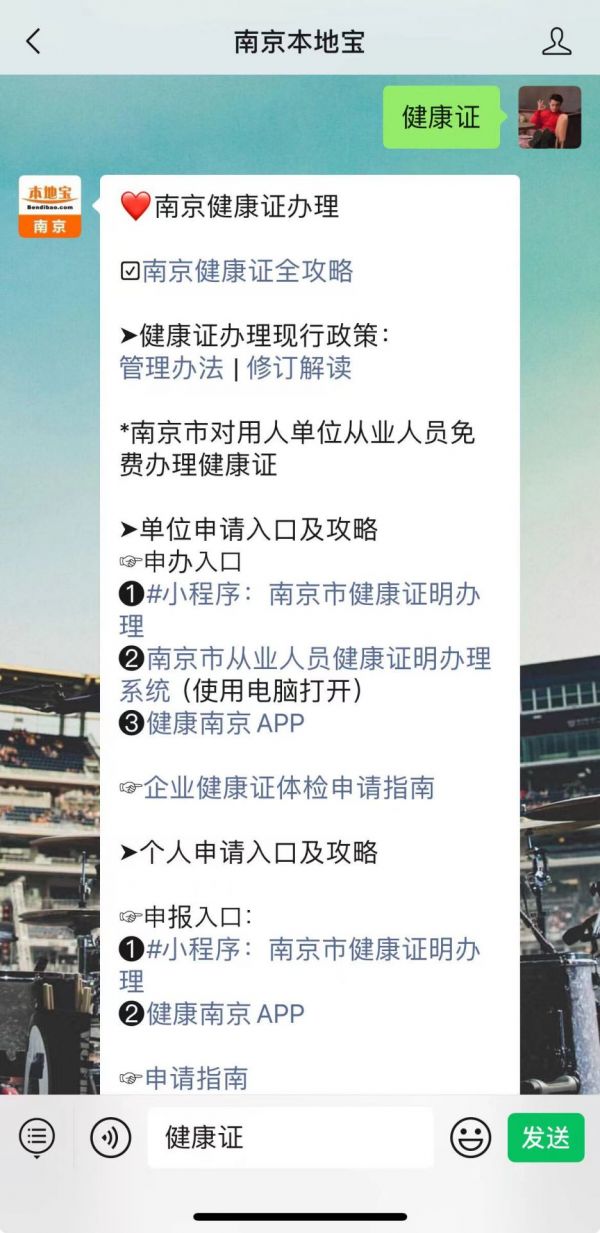Open the emoji picker
The height and width of the screenshot is (1233, 600).
(470, 1137)
